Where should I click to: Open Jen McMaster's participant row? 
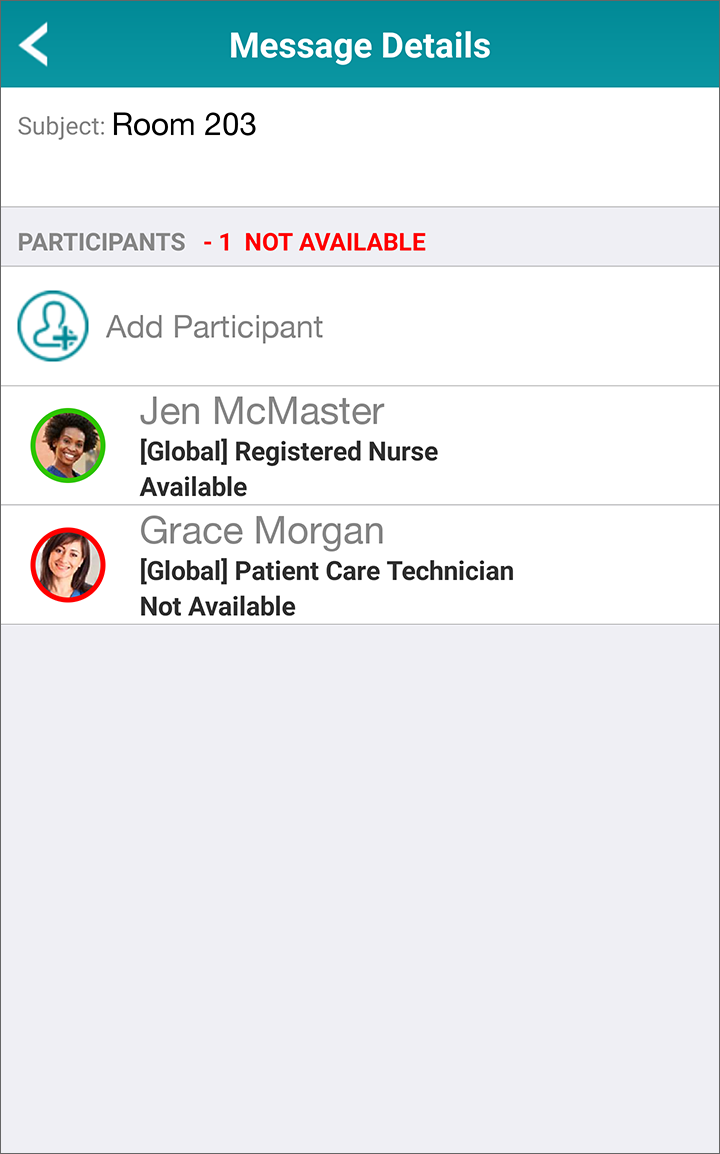360,446
